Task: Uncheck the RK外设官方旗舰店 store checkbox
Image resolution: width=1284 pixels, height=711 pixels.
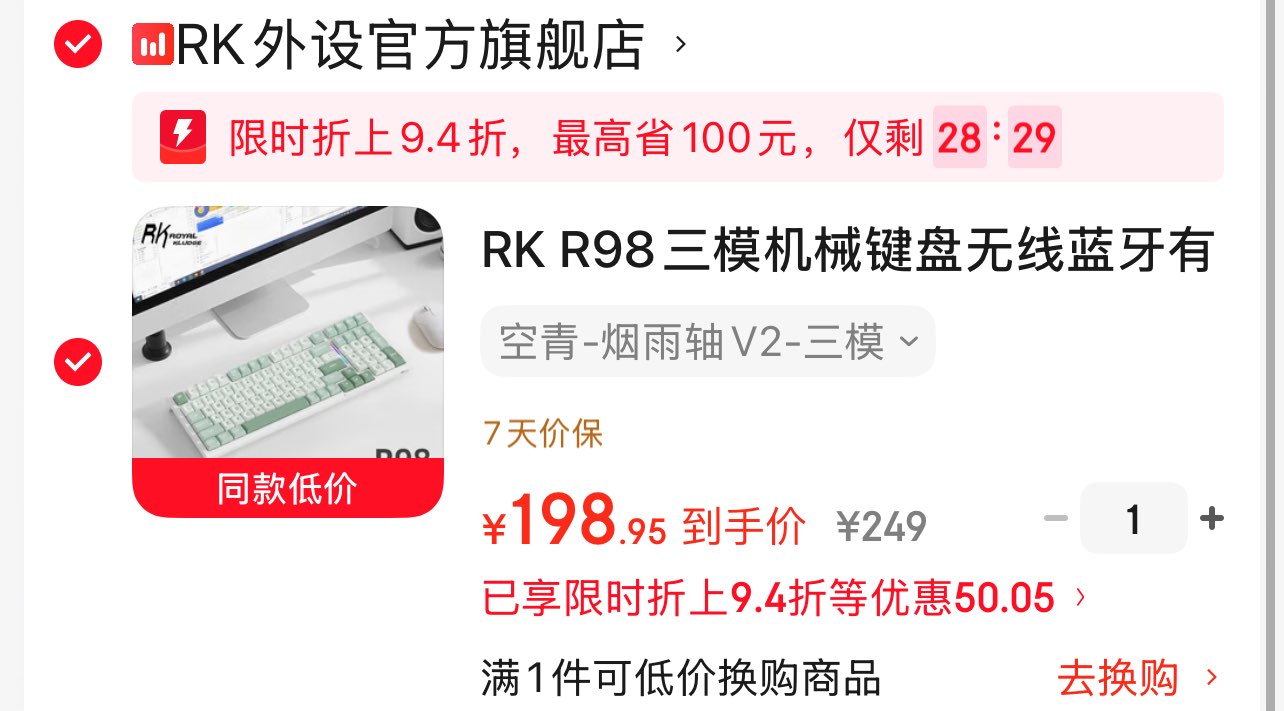Action: tap(78, 44)
